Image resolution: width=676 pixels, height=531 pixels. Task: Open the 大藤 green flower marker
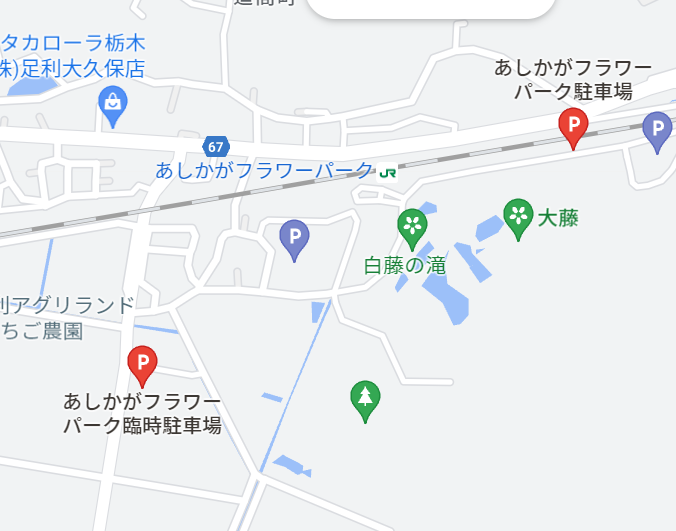517,216
